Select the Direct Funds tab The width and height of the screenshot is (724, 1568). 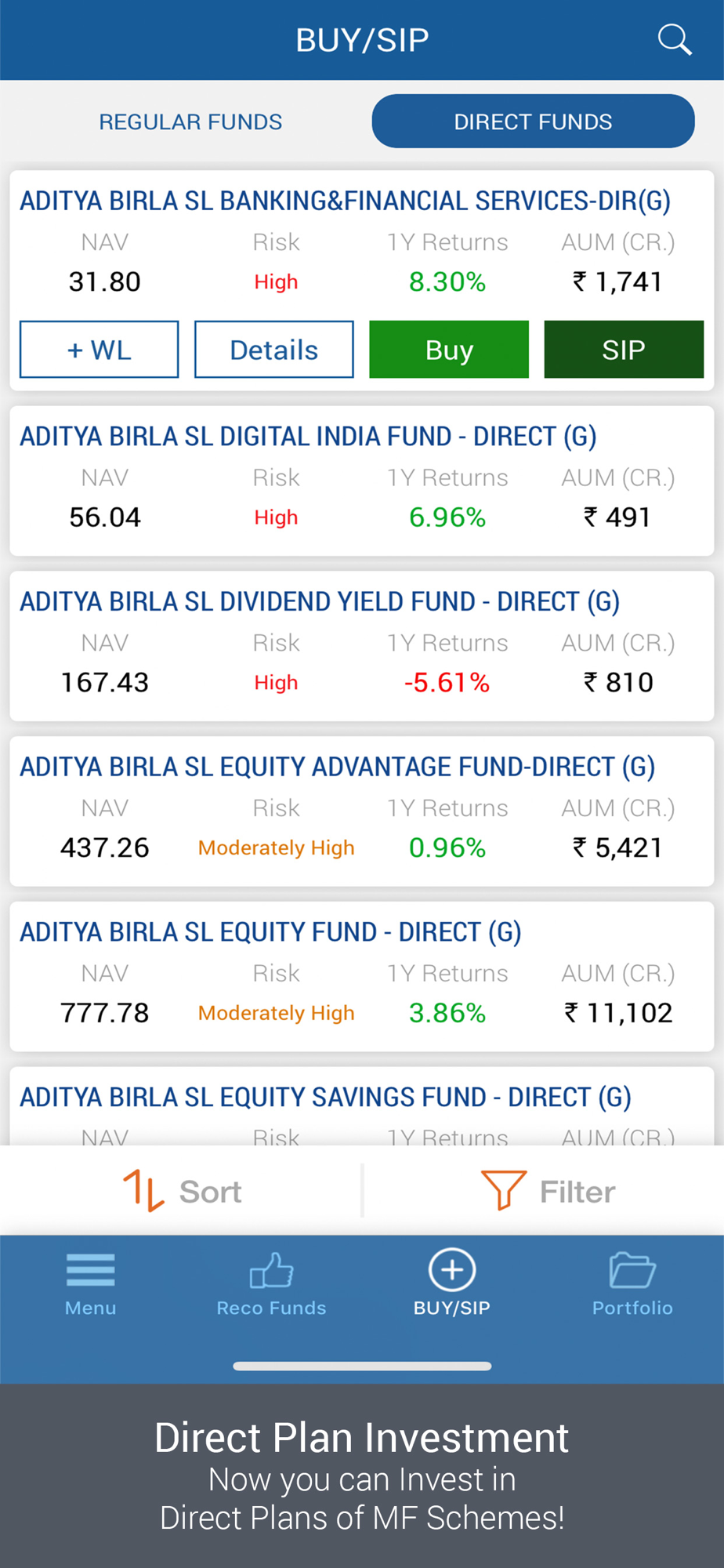(533, 122)
